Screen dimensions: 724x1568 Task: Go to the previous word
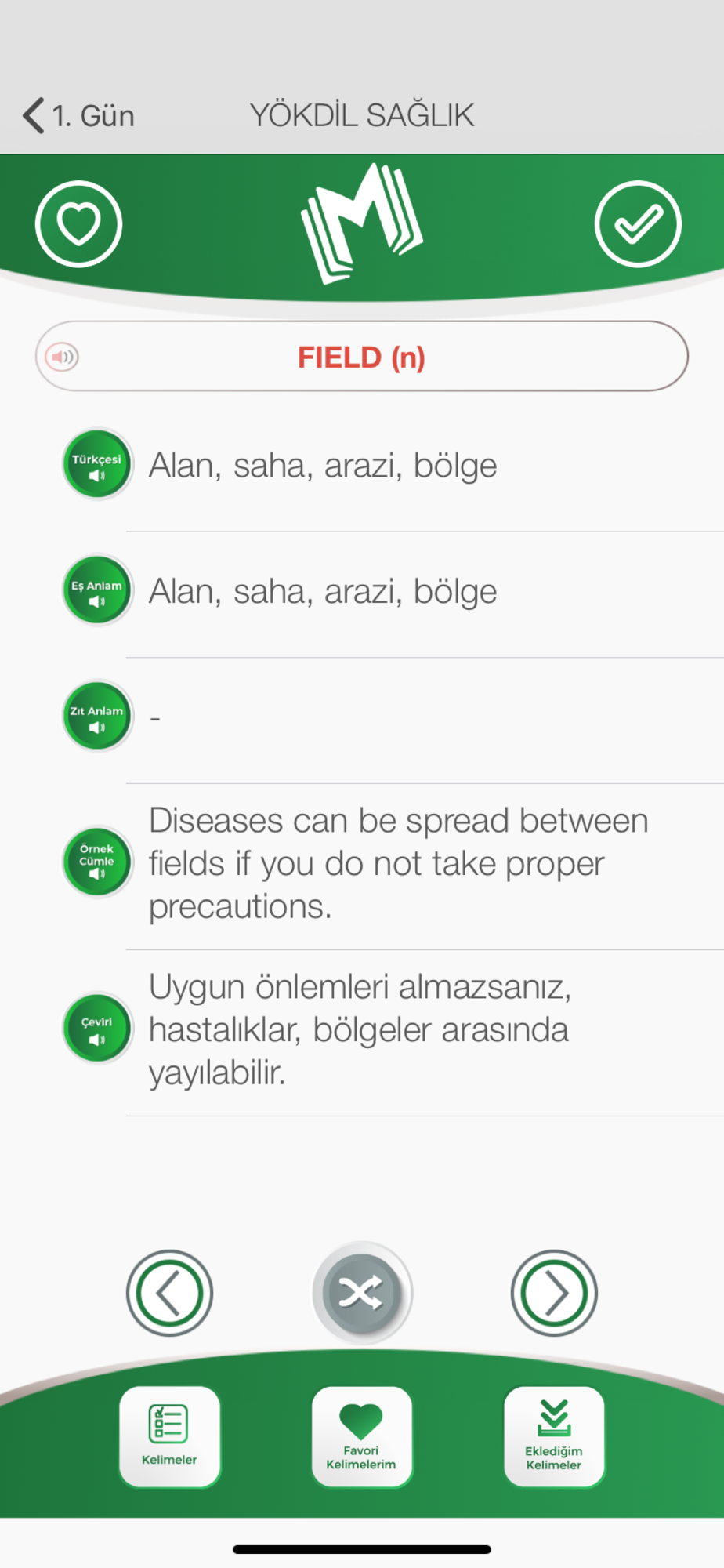click(169, 1294)
